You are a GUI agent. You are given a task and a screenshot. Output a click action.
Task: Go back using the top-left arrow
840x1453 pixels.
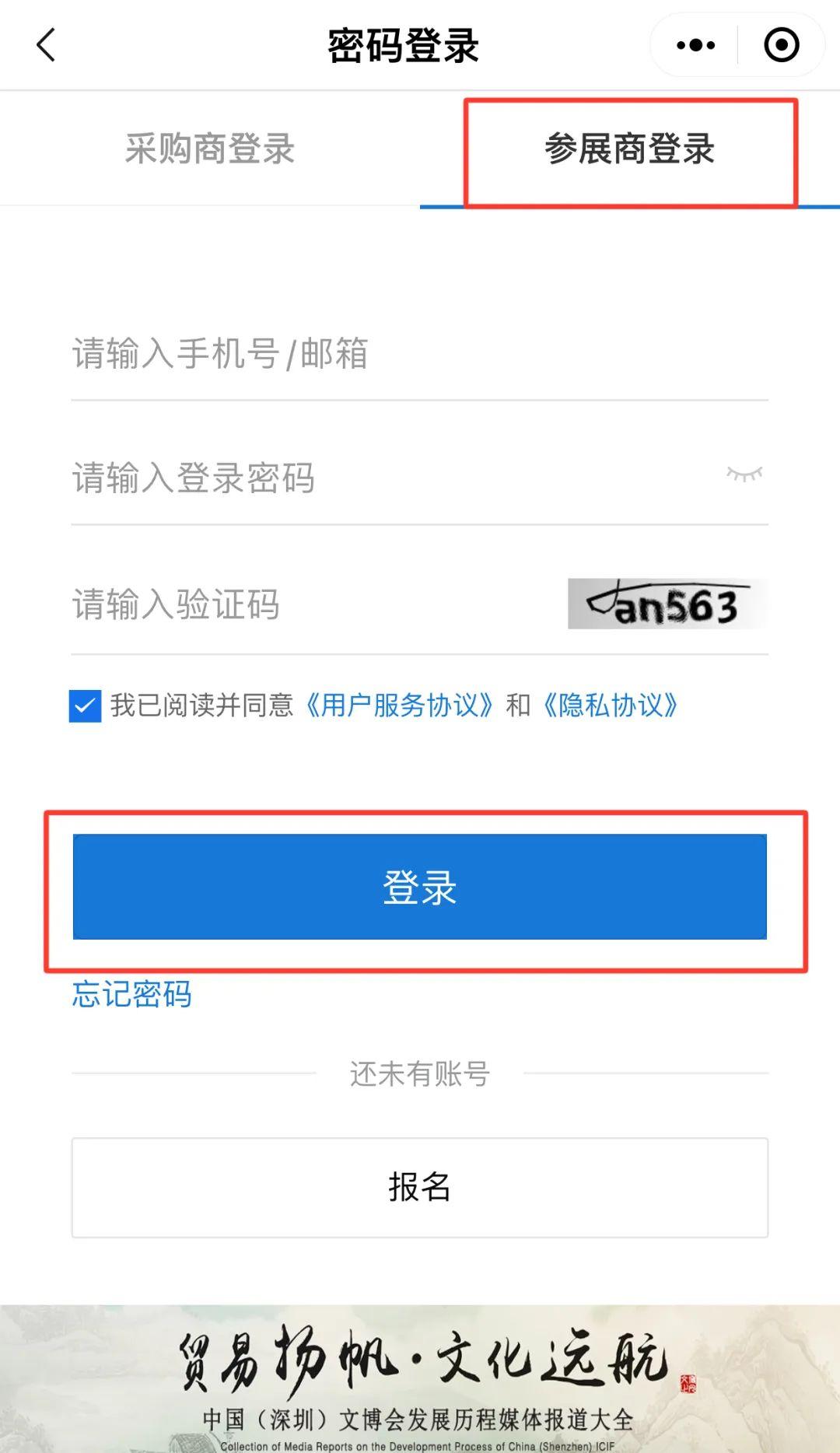pyautogui.click(x=46, y=45)
